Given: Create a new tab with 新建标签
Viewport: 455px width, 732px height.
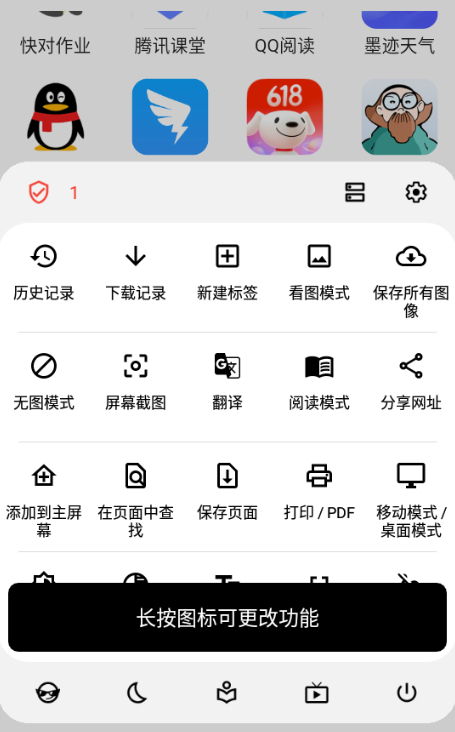Looking at the screenshot, I should tap(227, 273).
